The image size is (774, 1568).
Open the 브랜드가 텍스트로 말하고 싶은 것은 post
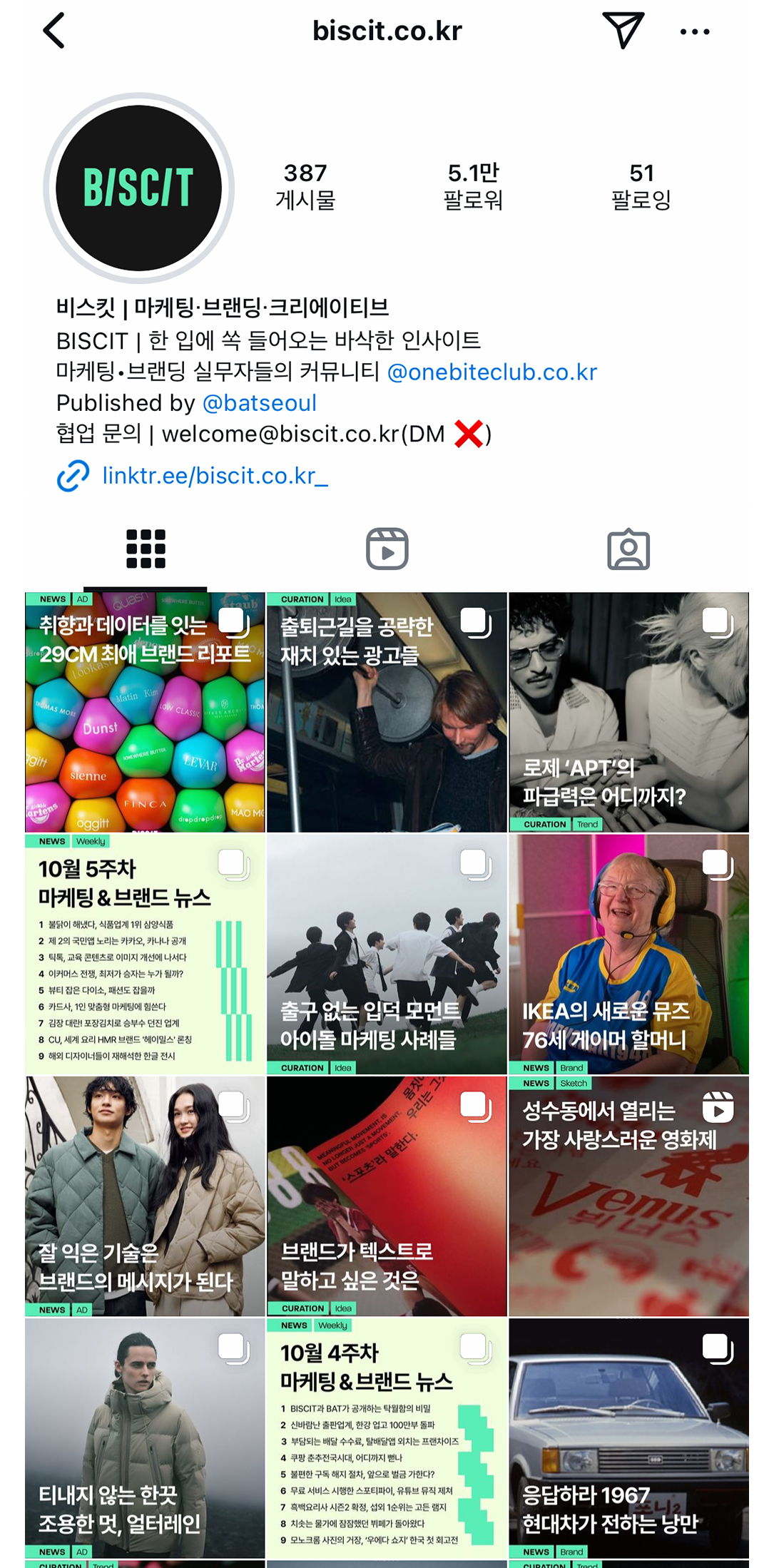pyautogui.click(x=386, y=1196)
